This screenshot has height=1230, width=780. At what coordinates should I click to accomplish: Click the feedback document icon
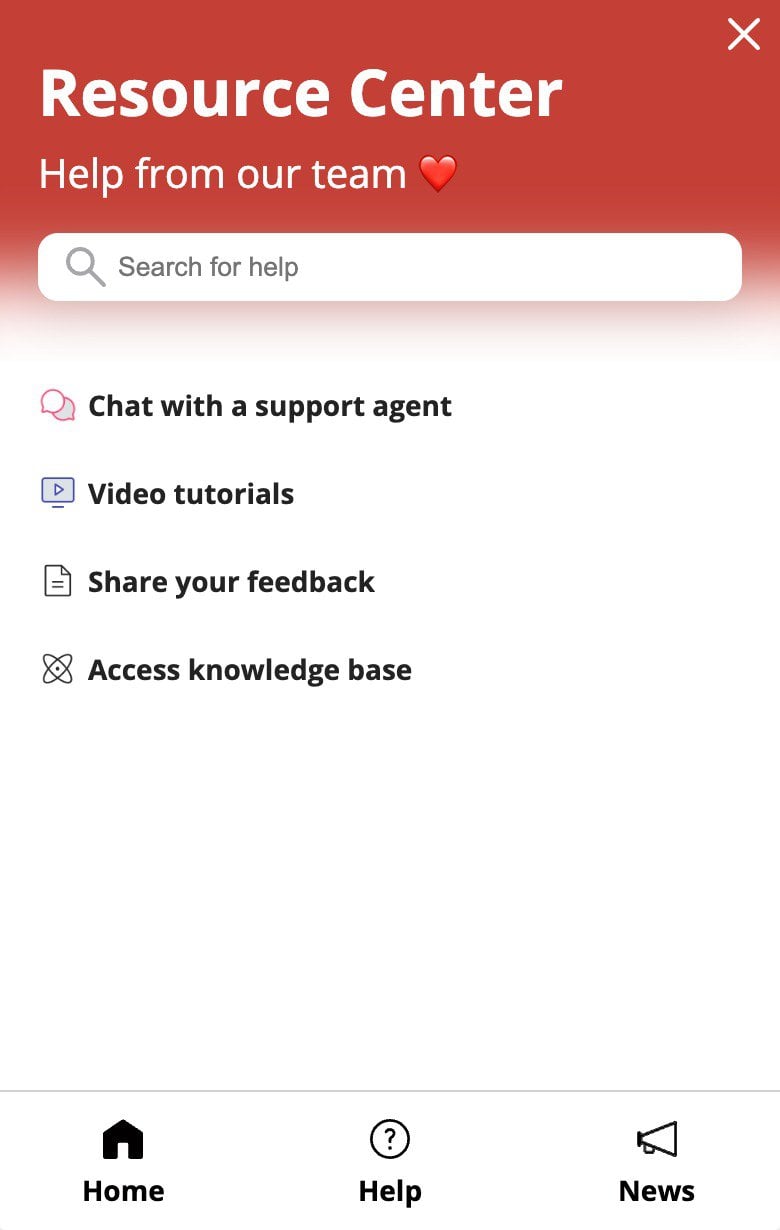(x=57, y=580)
